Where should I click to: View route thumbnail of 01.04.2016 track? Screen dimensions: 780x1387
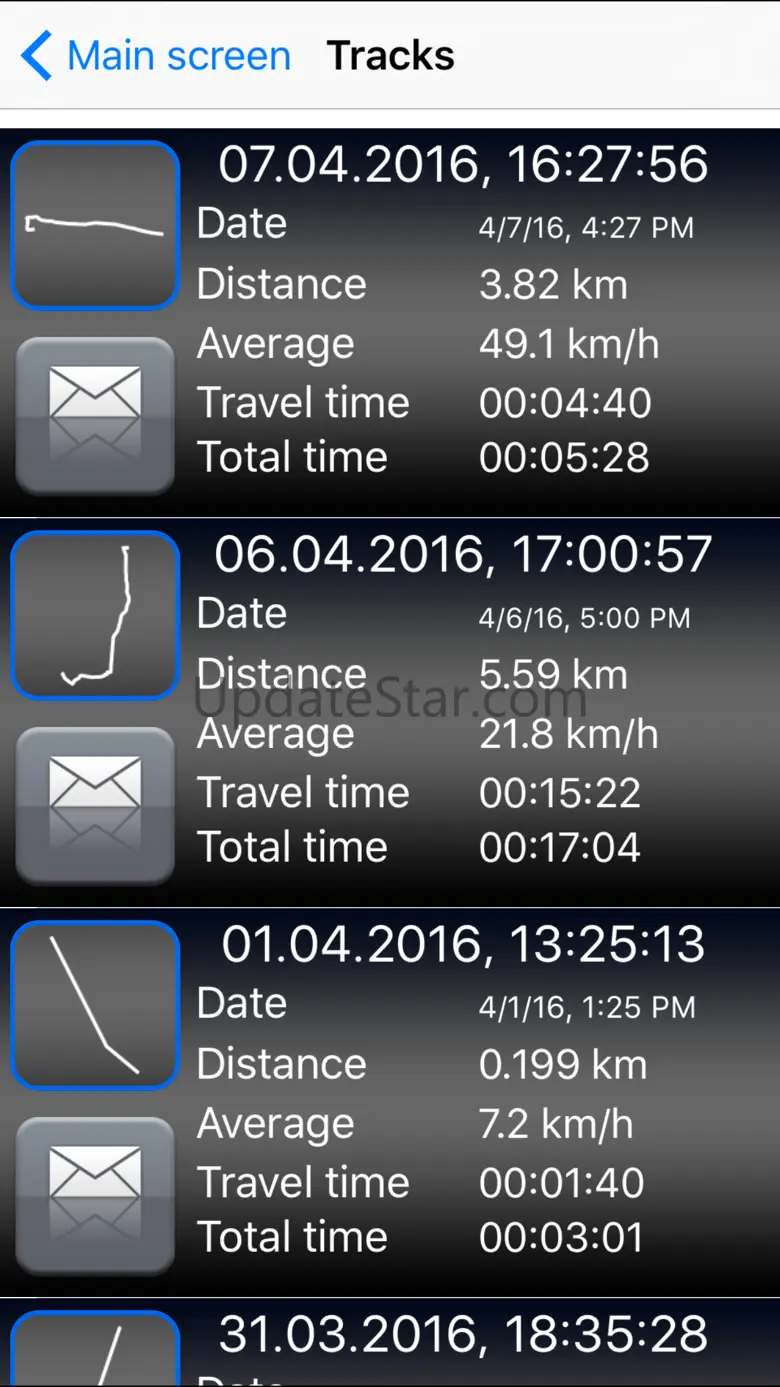95,1005
